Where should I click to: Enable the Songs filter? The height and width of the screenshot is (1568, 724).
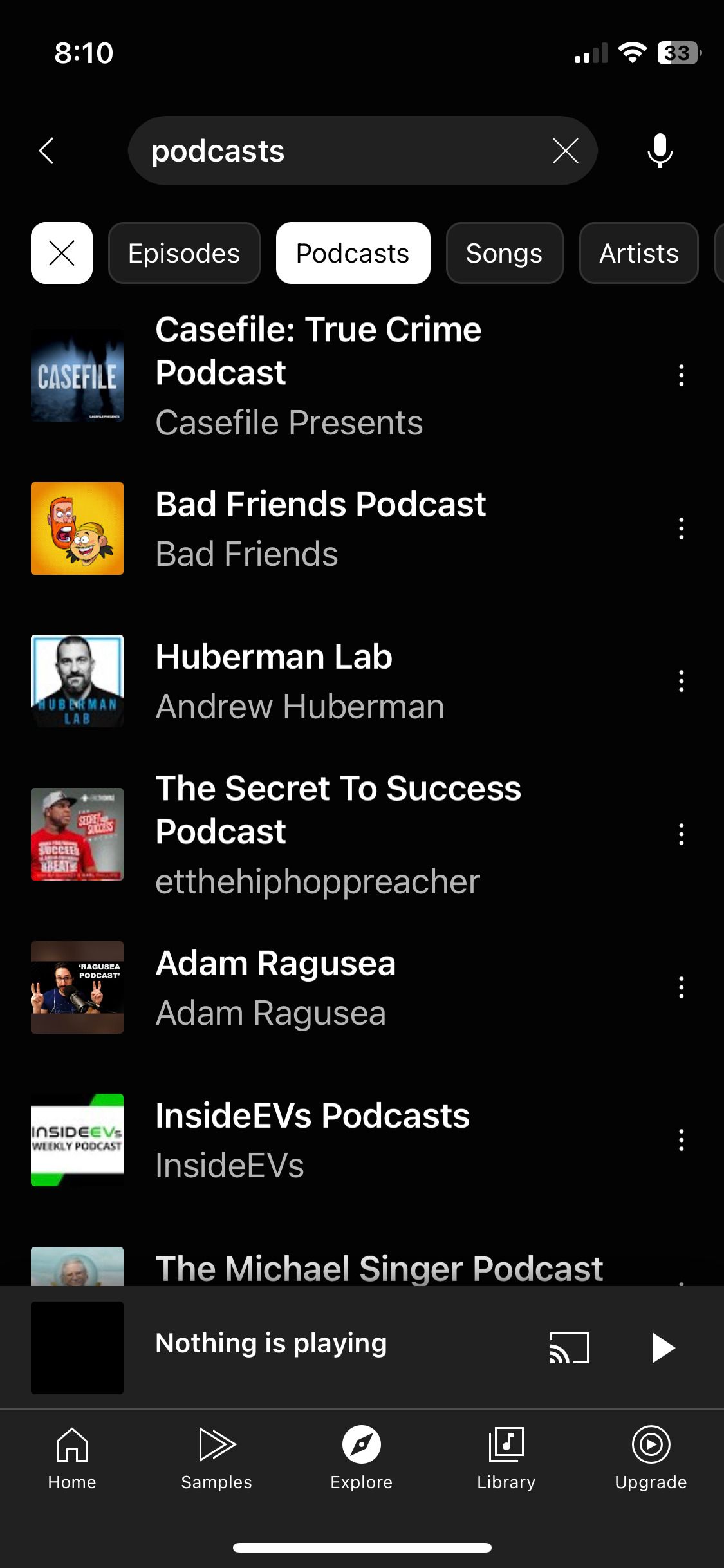coord(504,253)
